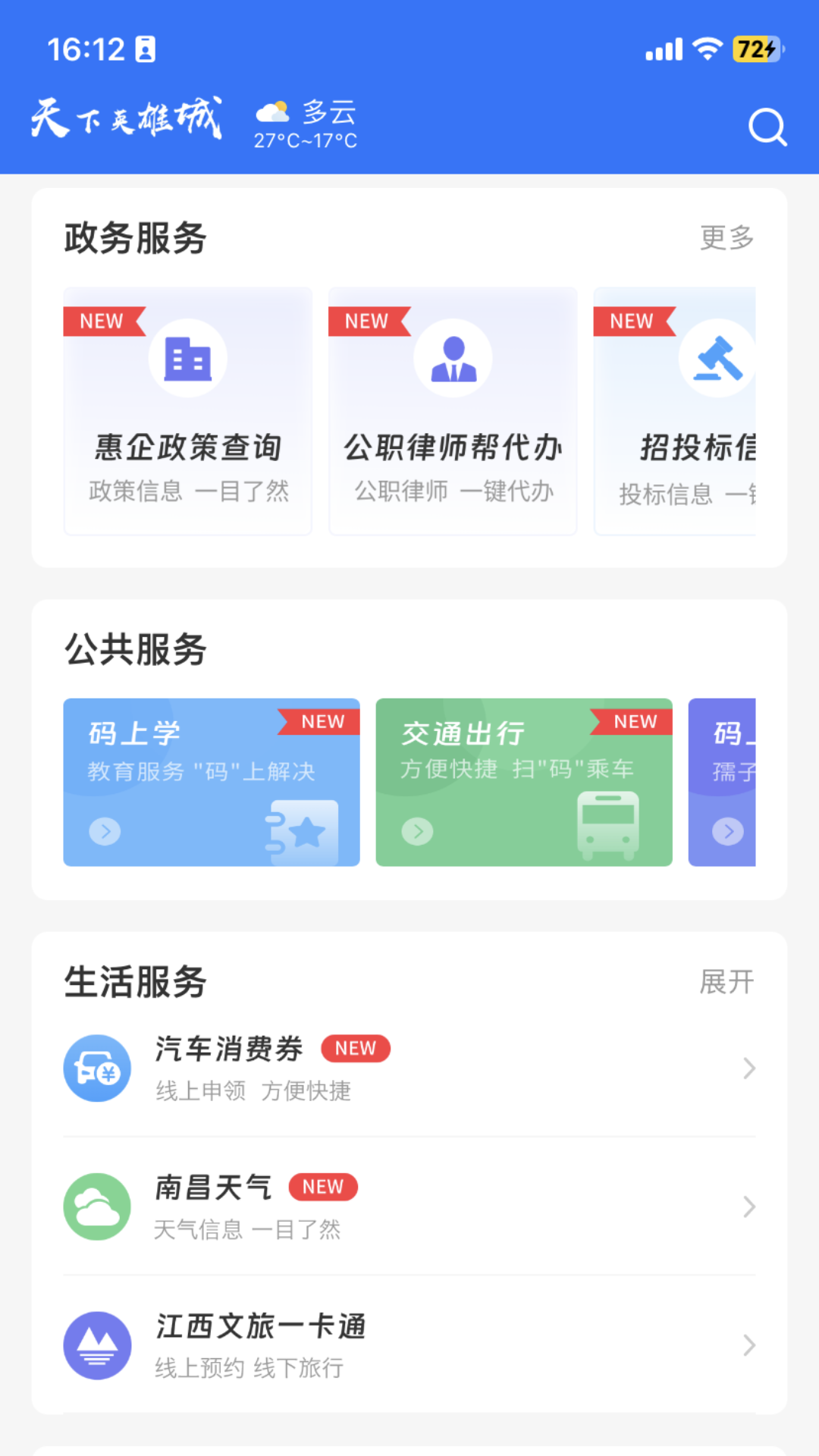Viewport: 819px width, 1456px height.
Task: Select the 惠企政策查询 building icon
Action: coord(187,358)
